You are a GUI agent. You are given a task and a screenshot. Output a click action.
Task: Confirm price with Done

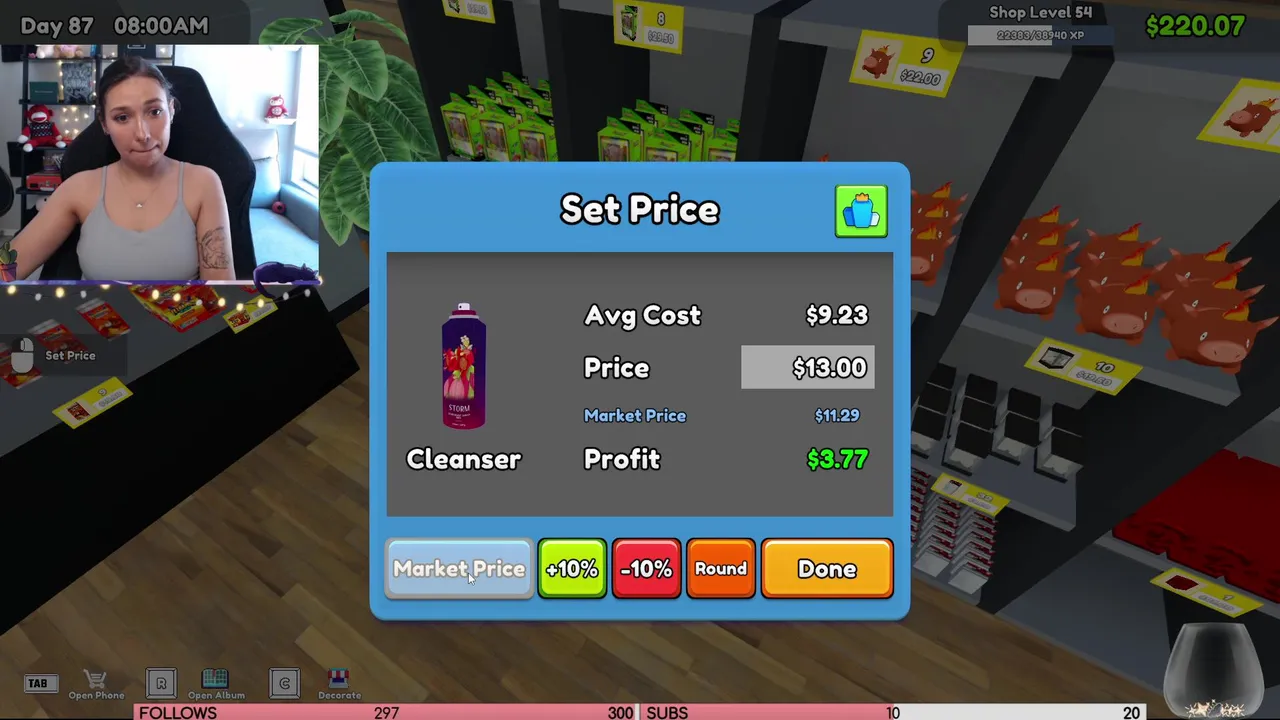click(x=827, y=569)
